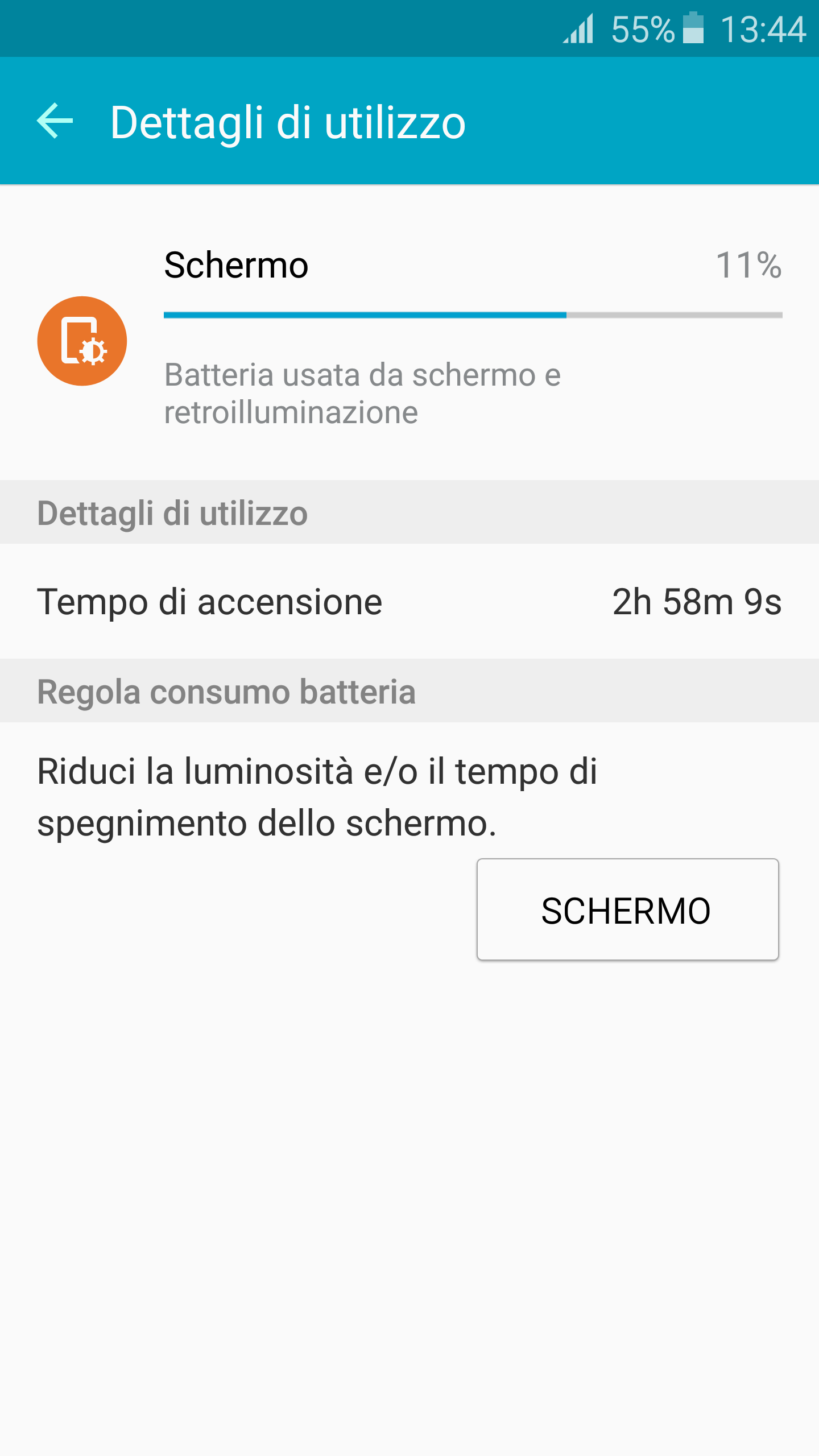Select the Tempo di accensione row
Screen dimensions: 819x1456
pos(409,602)
